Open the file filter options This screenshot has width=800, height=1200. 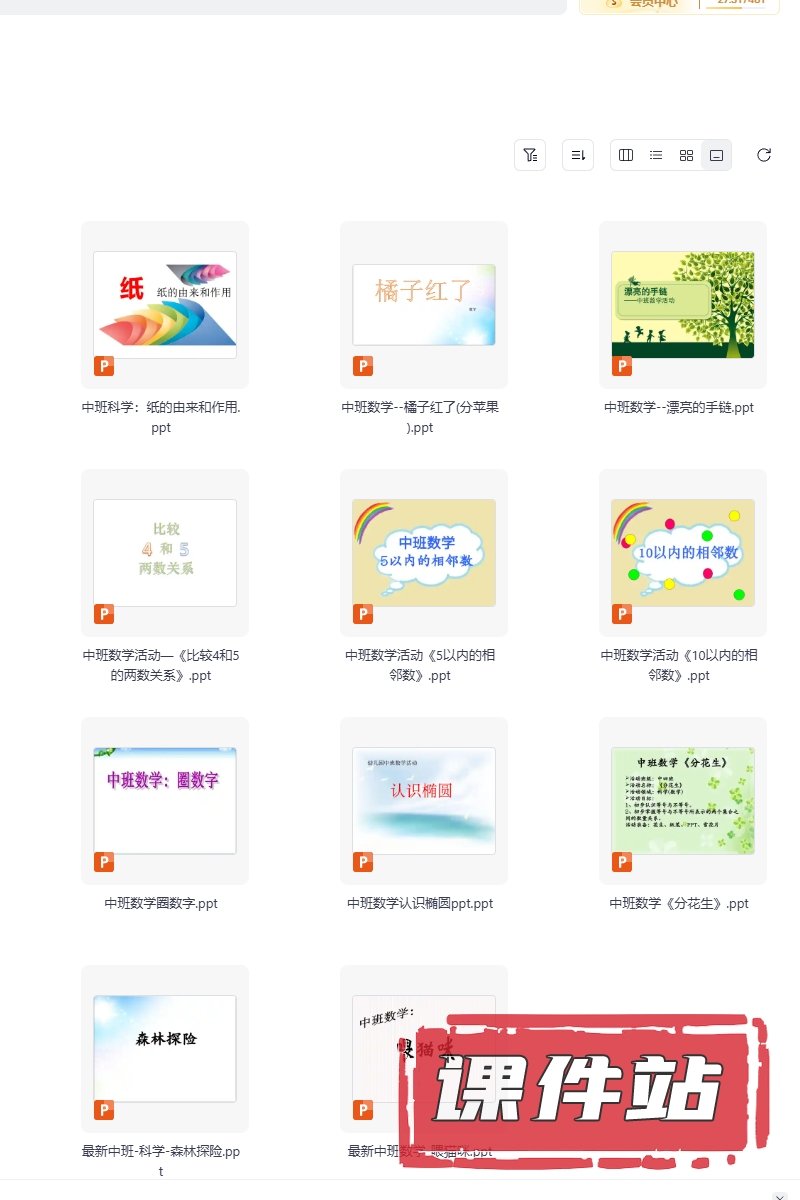point(530,155)
